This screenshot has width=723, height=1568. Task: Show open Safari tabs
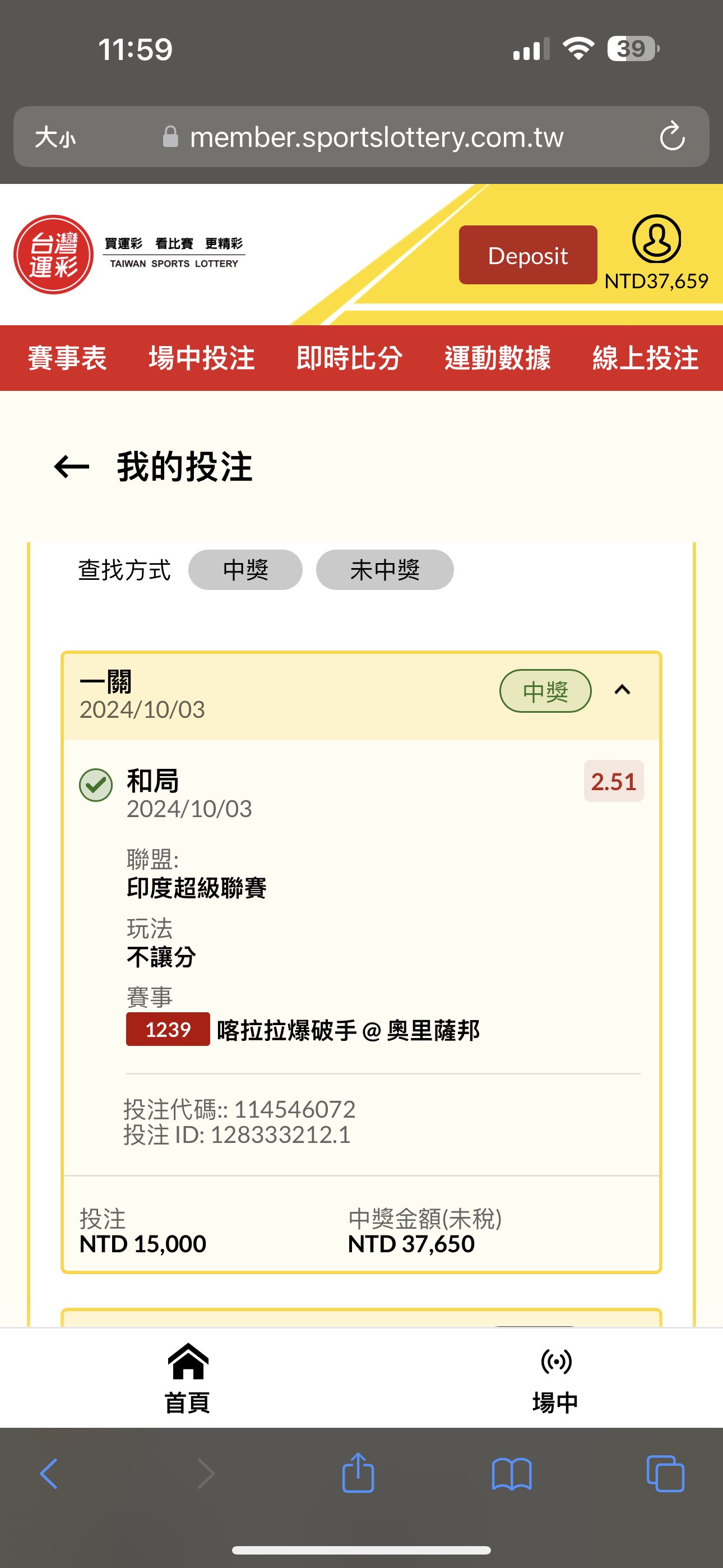665,1474
